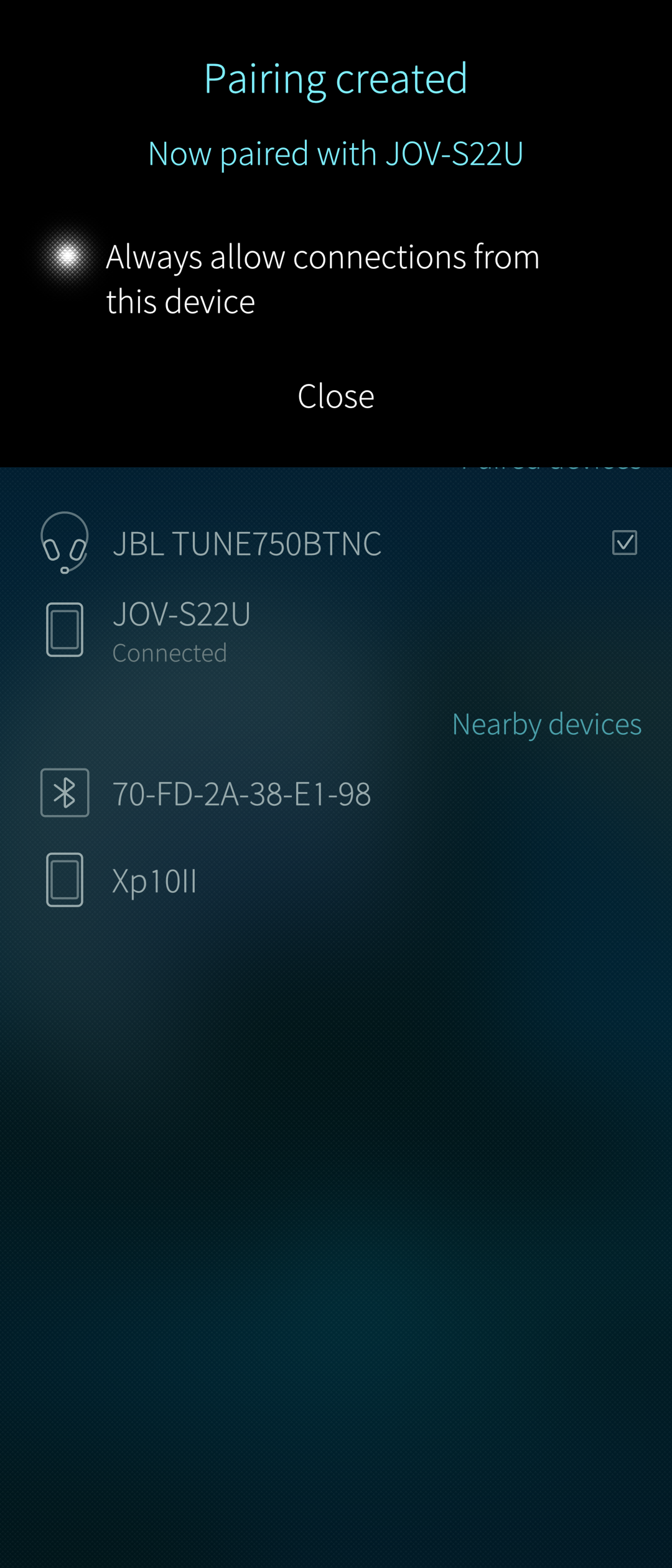Pair with nearby device 70-FD-2A-38-E1-98
The width and height of the screenshot is (672, 1568).
coord(241,793)
